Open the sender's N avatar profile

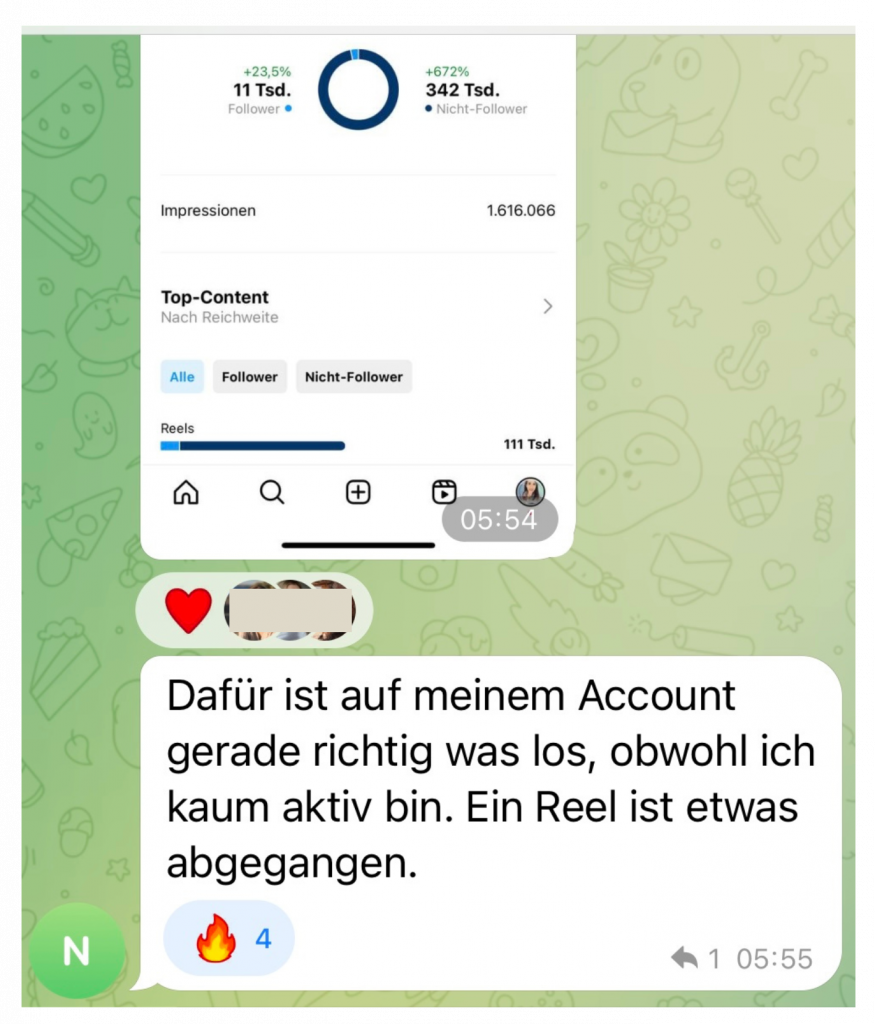click(77, 950)
